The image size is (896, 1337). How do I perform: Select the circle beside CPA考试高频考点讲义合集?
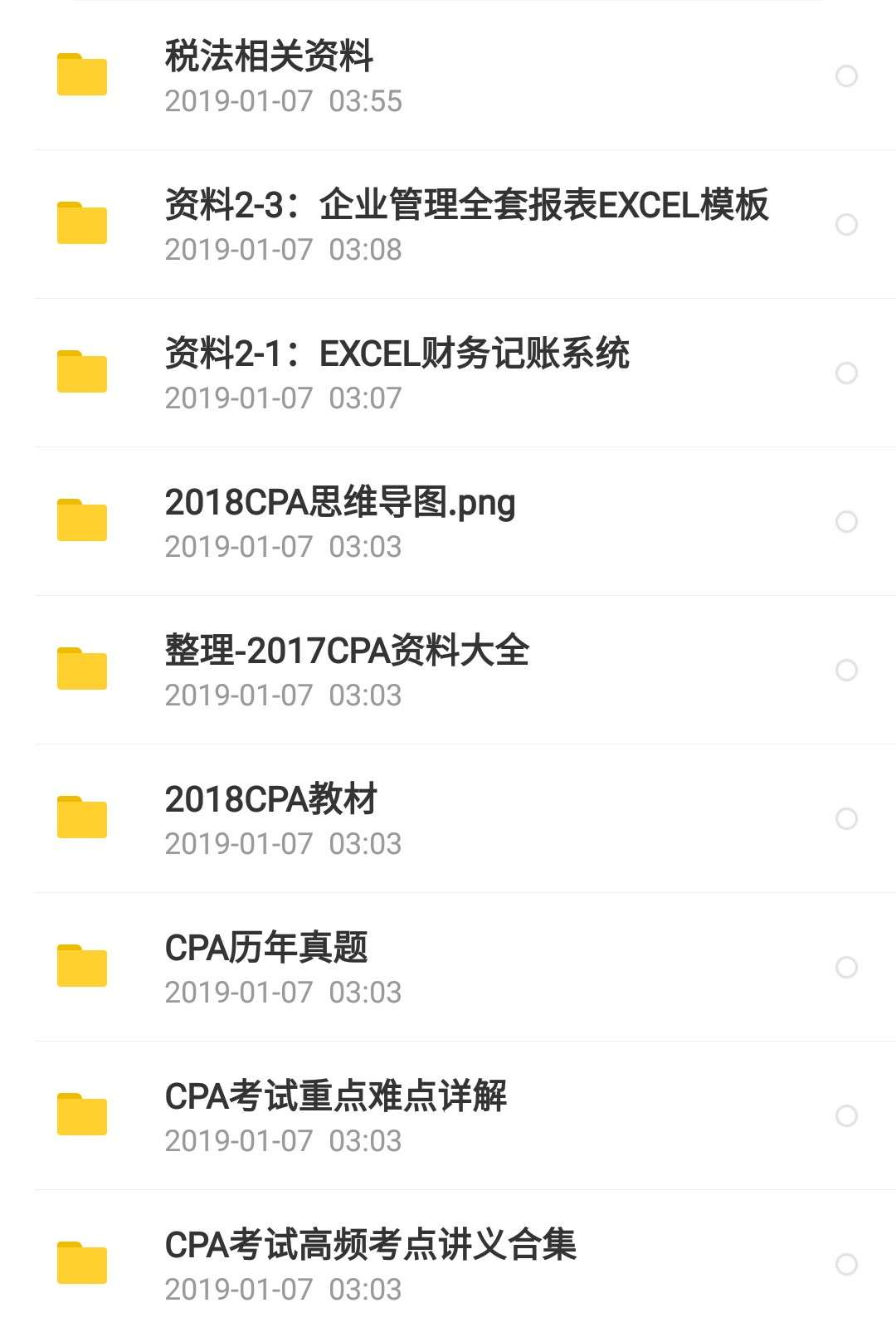[x=846, y=1265]
